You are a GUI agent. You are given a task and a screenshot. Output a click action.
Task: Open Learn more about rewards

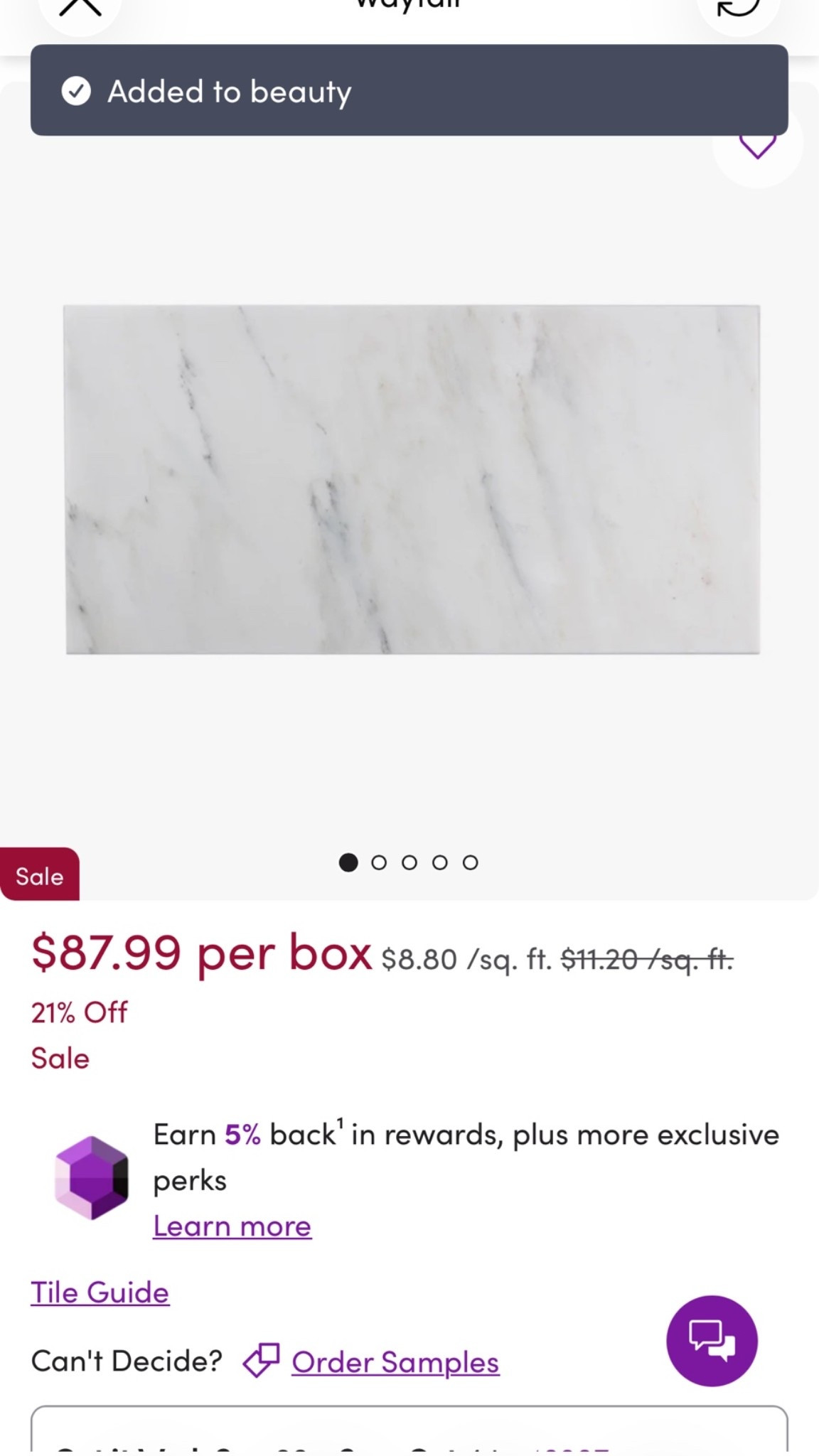tap(232, 1226)
